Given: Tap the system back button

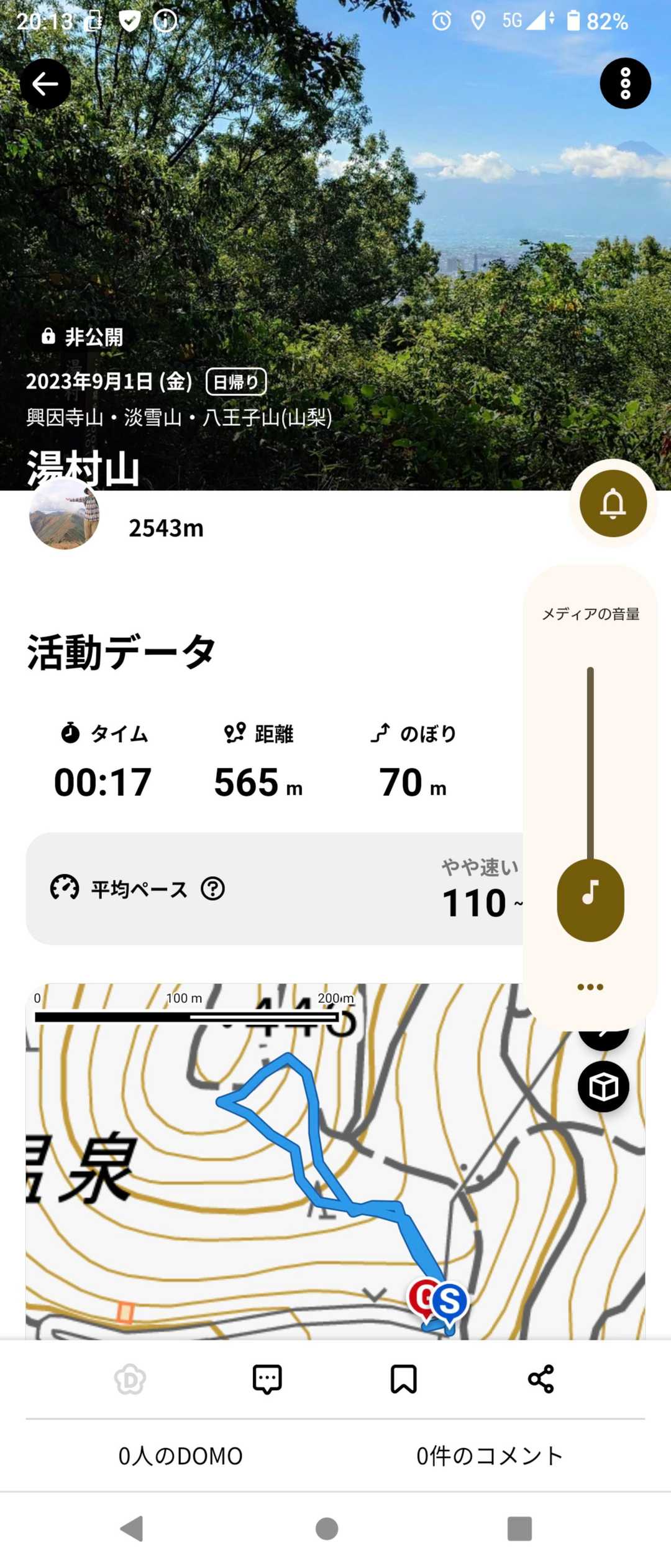Looking at the screenshot, I should 132,1529.
